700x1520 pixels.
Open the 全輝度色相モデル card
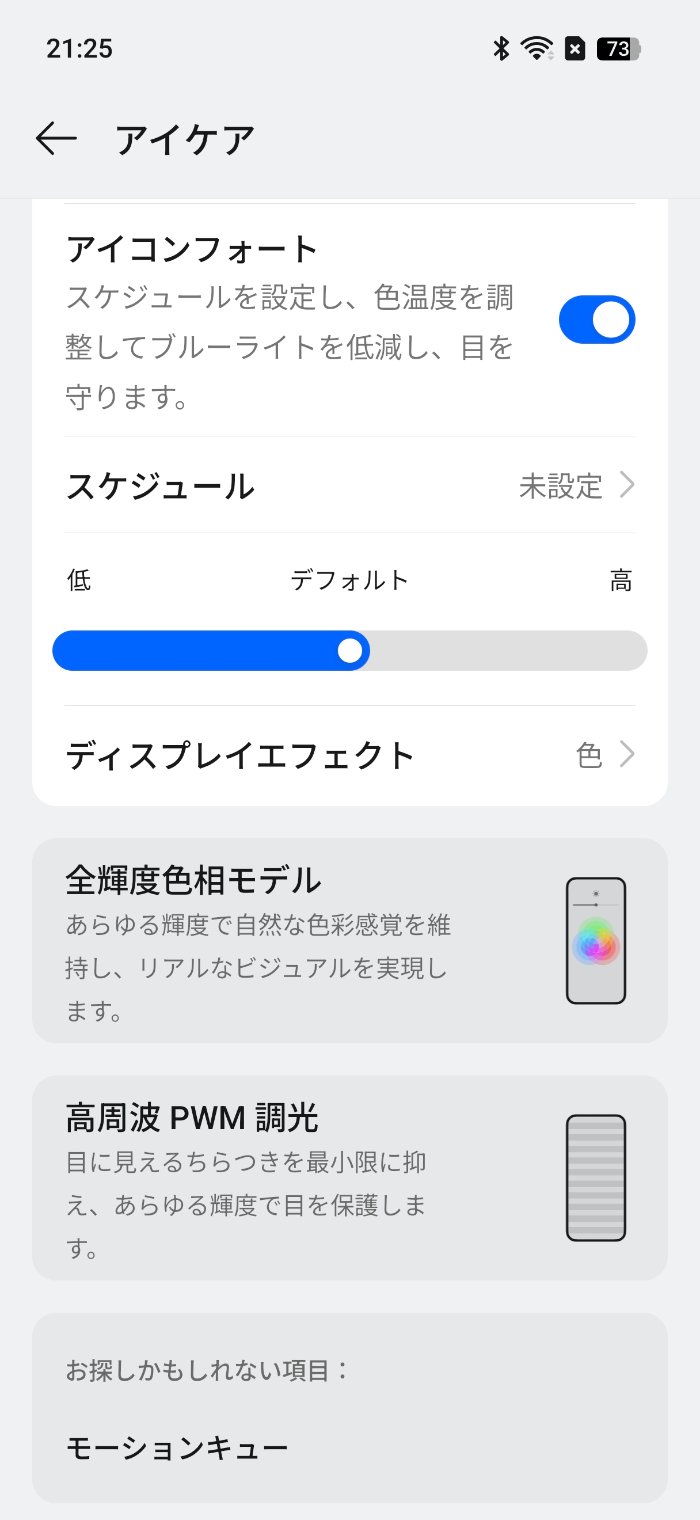coord(350,941)
